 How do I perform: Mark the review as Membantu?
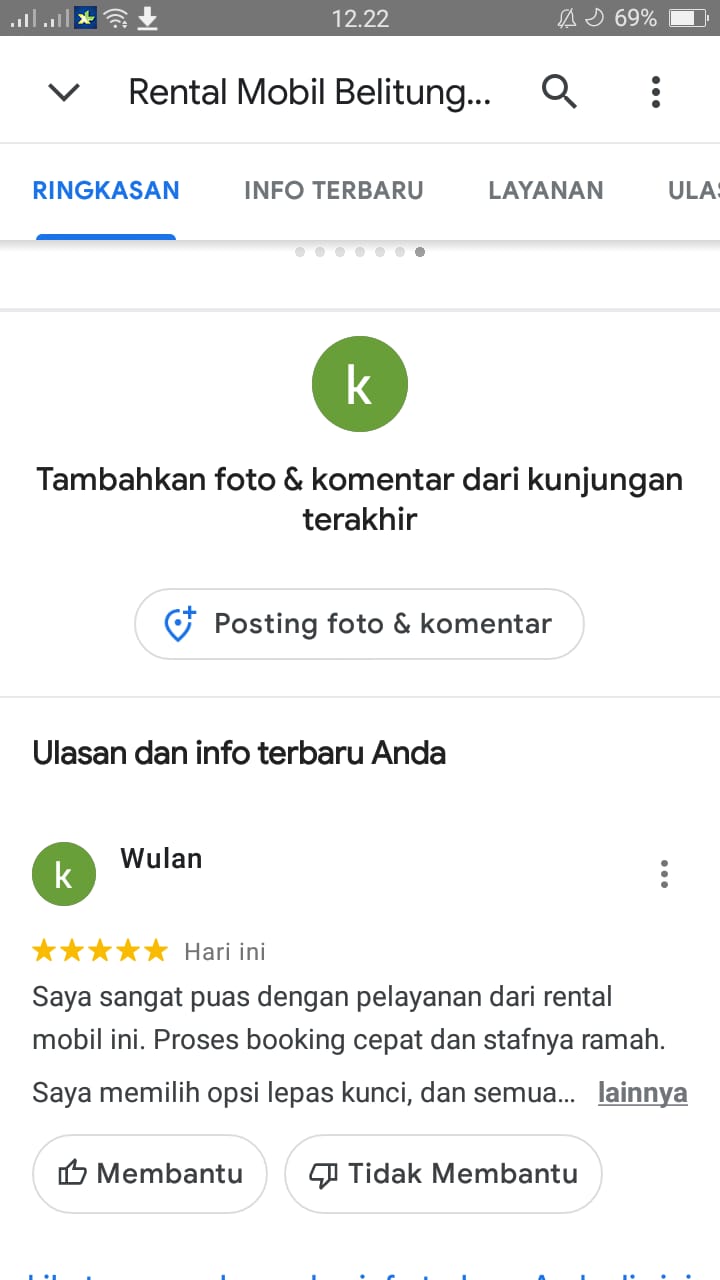150,1173
